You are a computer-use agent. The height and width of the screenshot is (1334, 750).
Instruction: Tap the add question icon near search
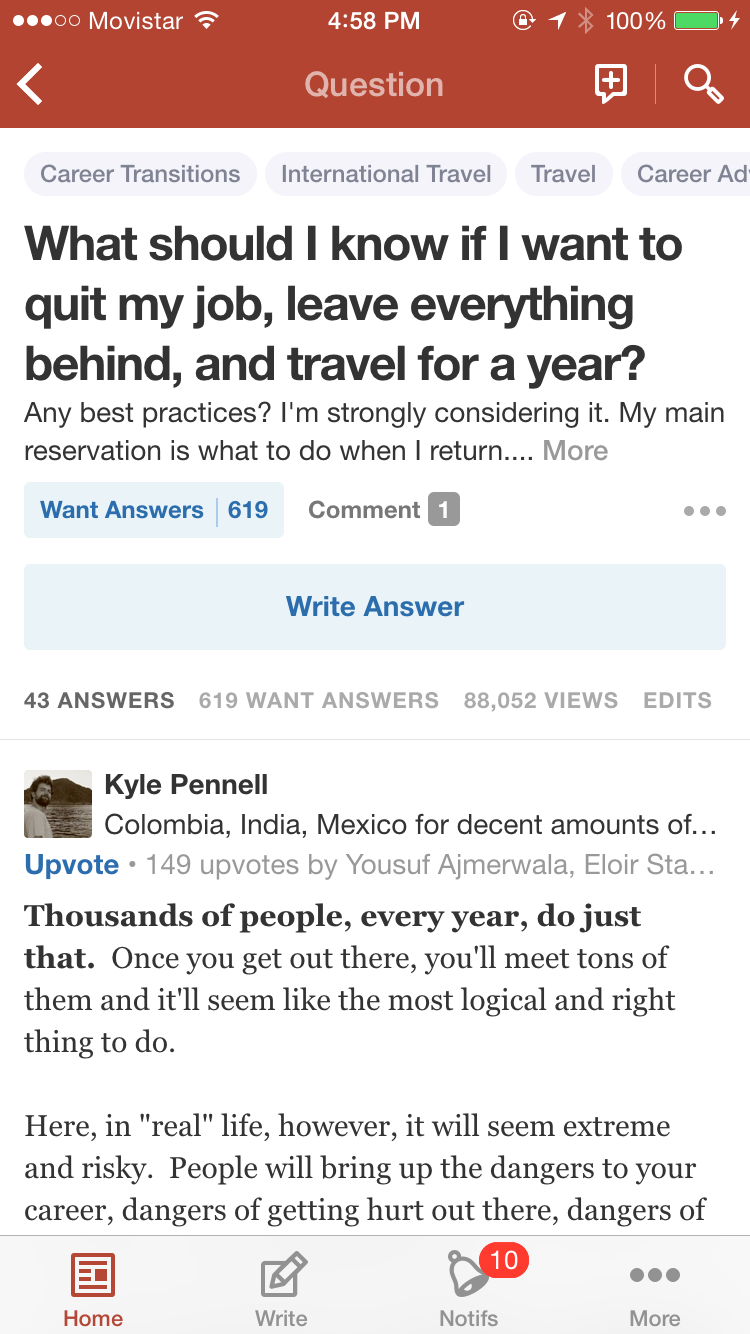pos(610,84)
